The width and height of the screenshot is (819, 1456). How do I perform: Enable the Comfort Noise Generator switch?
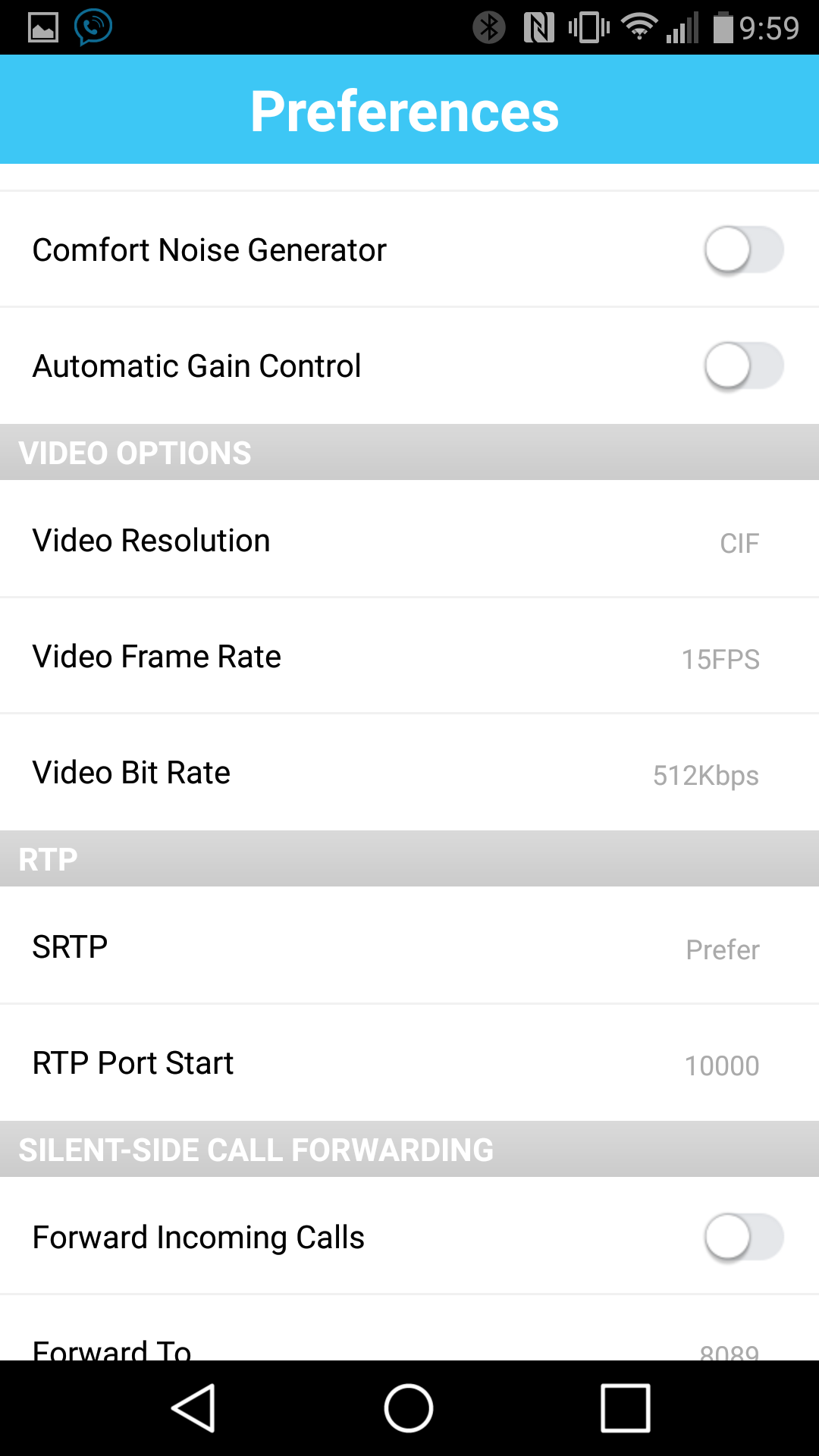(x=743, y=249)
